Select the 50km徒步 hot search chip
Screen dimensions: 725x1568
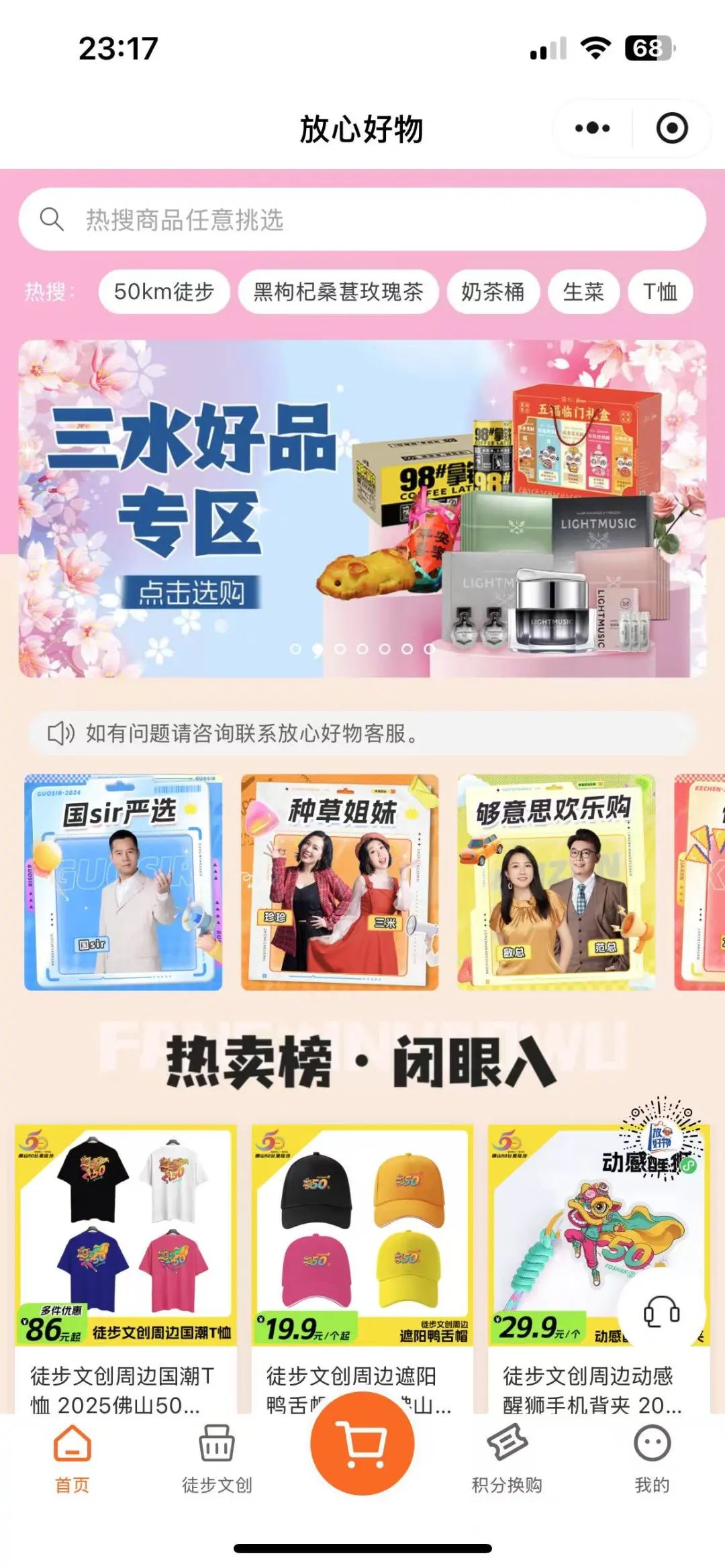[164, 292]
